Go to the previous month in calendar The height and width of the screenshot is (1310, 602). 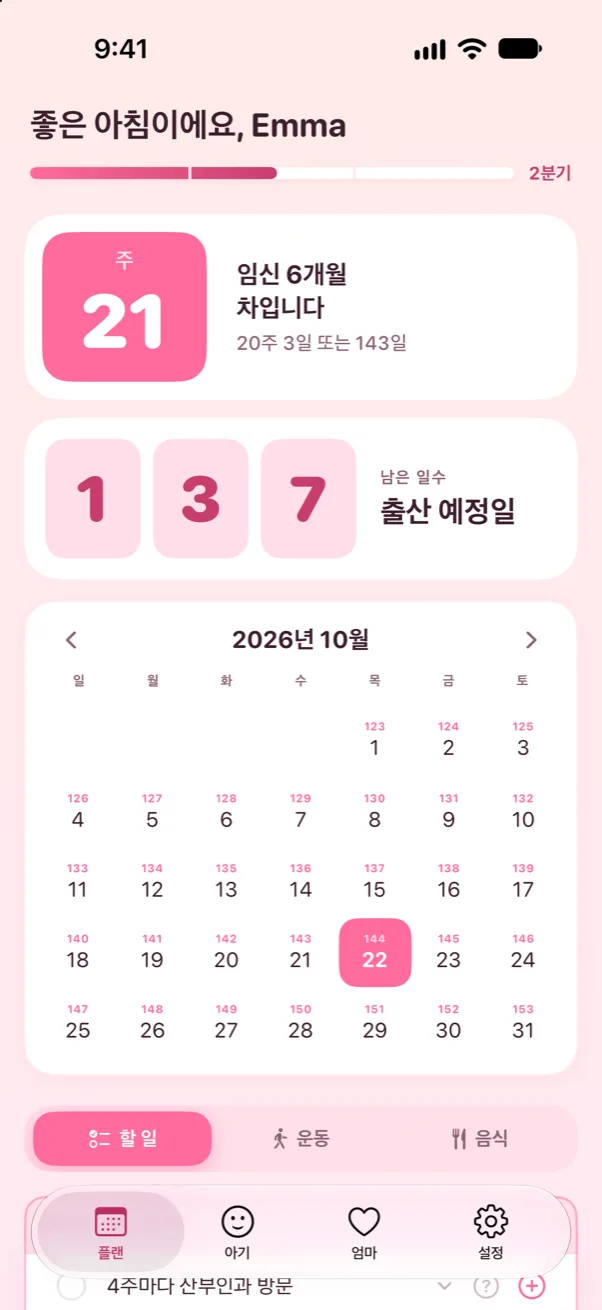coord(71,640)
